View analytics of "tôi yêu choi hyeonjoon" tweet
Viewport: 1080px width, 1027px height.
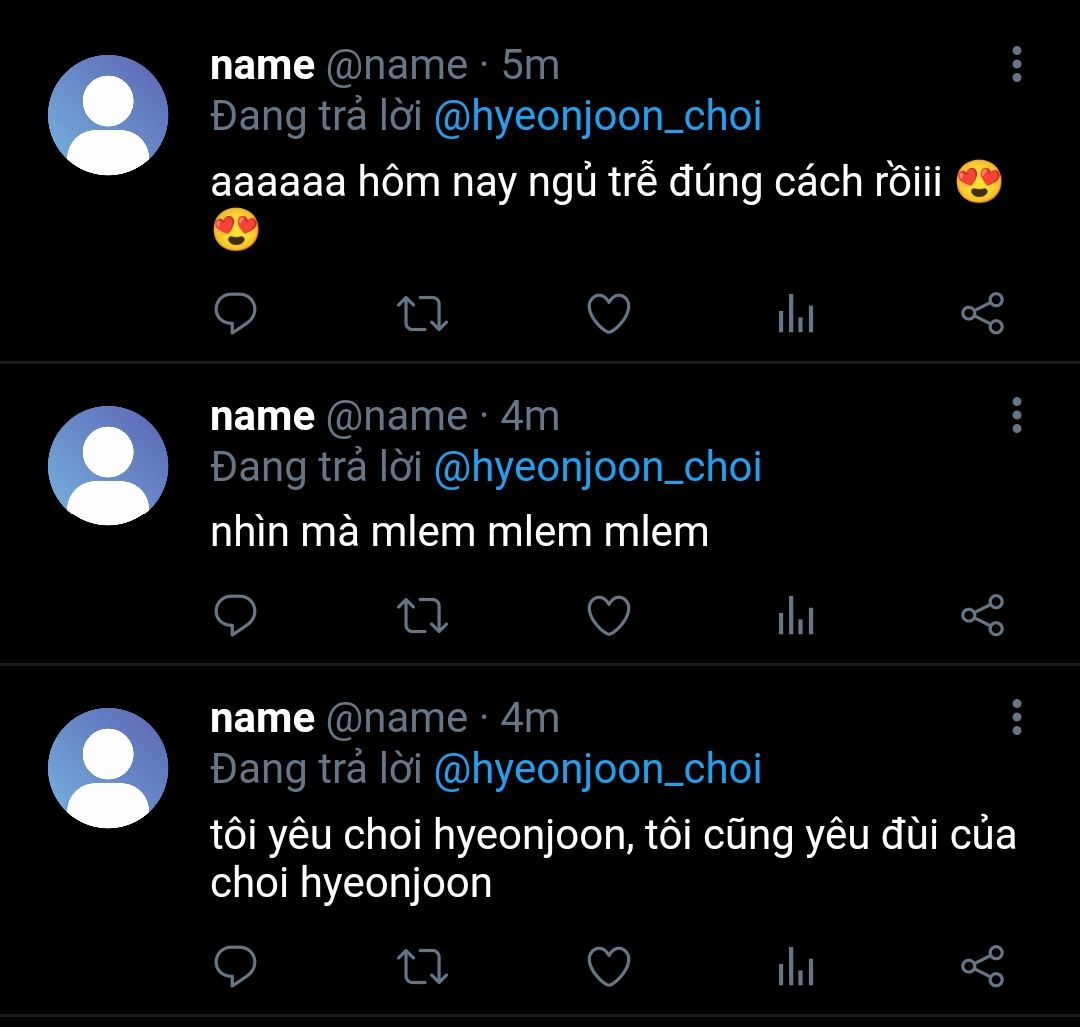tap(795, 968)
